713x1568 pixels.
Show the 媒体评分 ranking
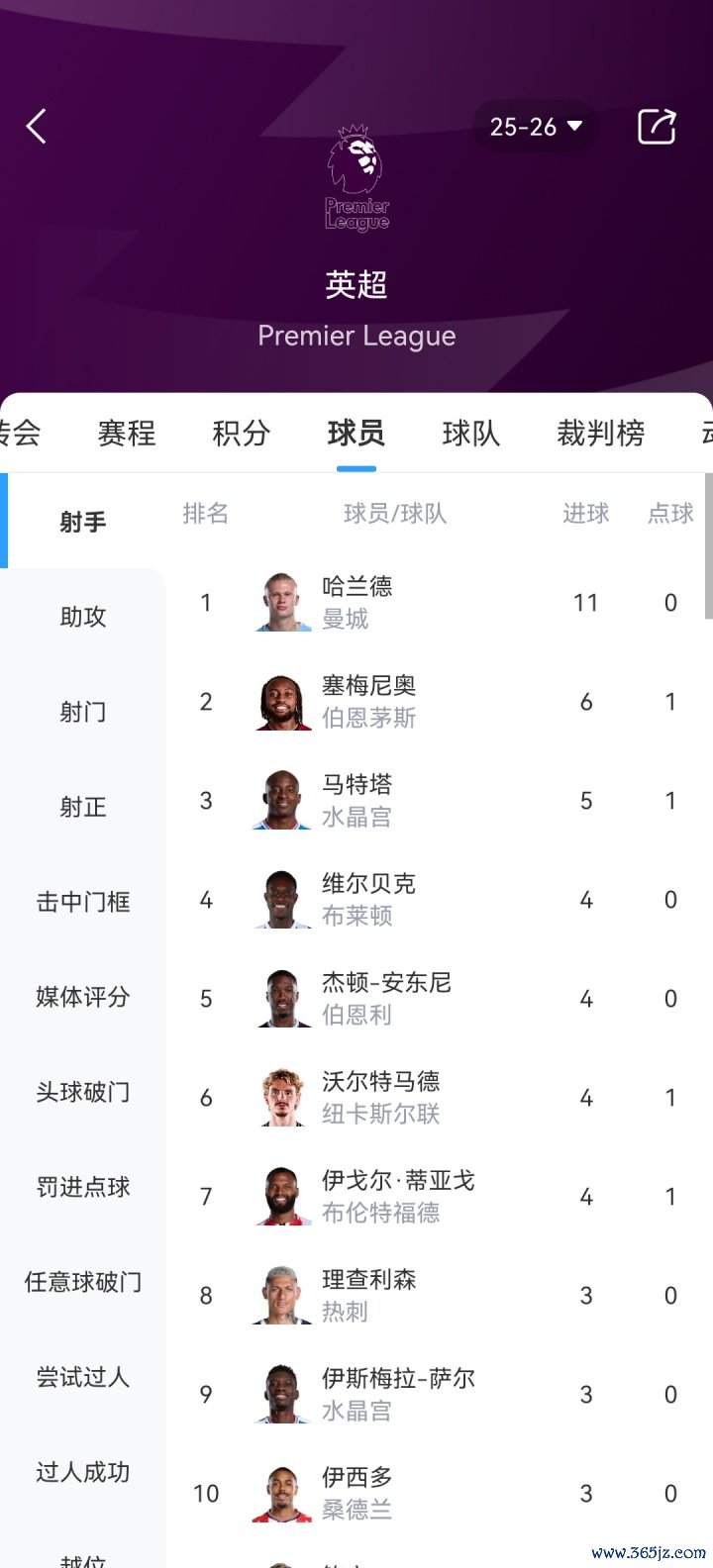pos(83,997)
